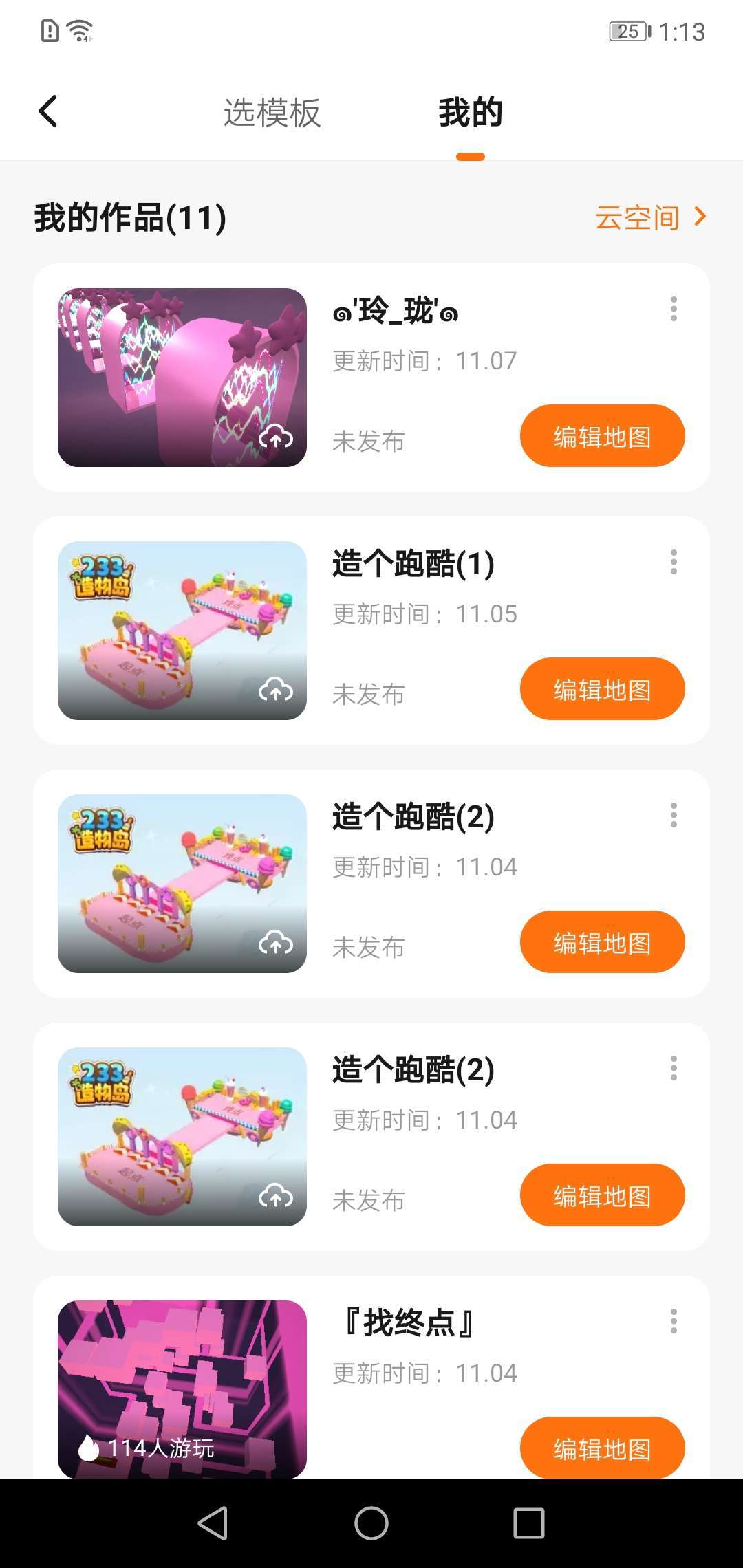743x1568 pixels.
Task: Open the 『找终点』 work thumbnail
Action: (x=182, y=1389)
